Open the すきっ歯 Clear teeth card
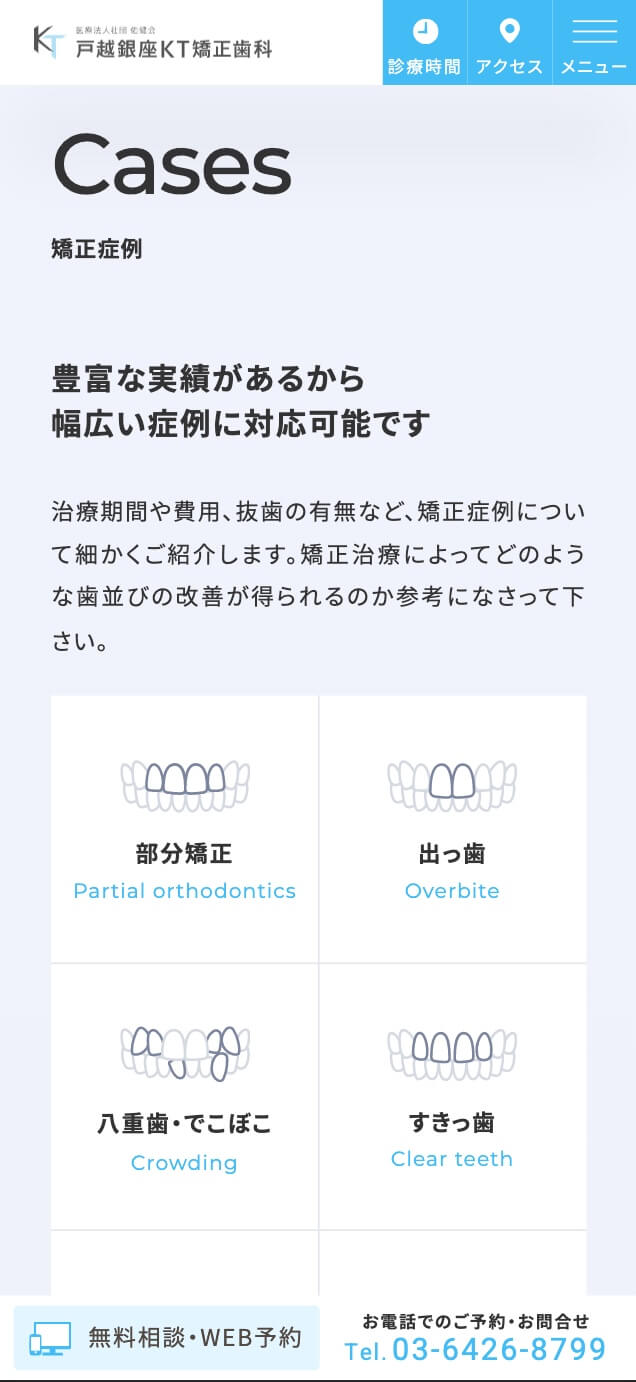Screen dimensions: 636x1382 452,1096
